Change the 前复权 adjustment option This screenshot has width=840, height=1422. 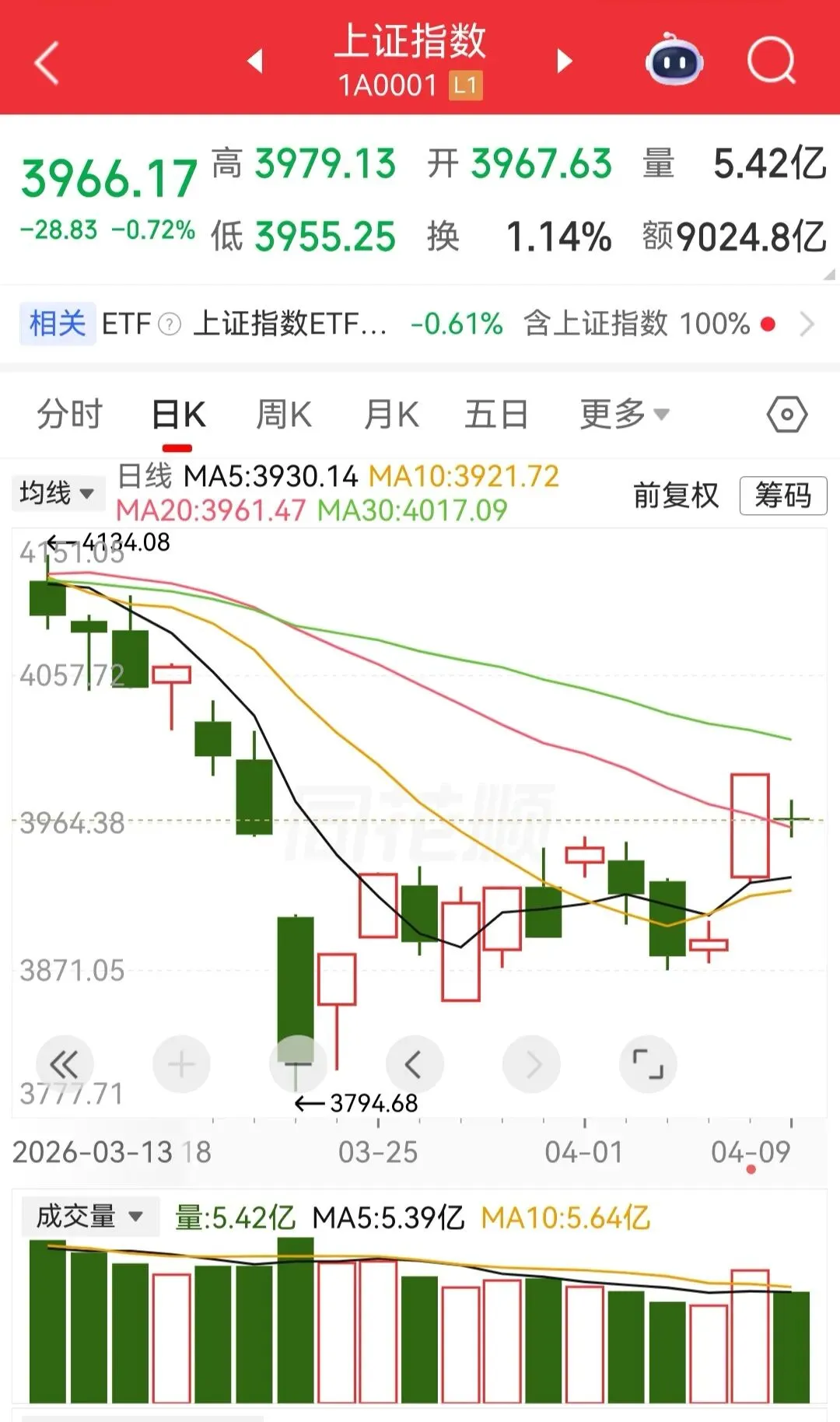click(675, 496)
